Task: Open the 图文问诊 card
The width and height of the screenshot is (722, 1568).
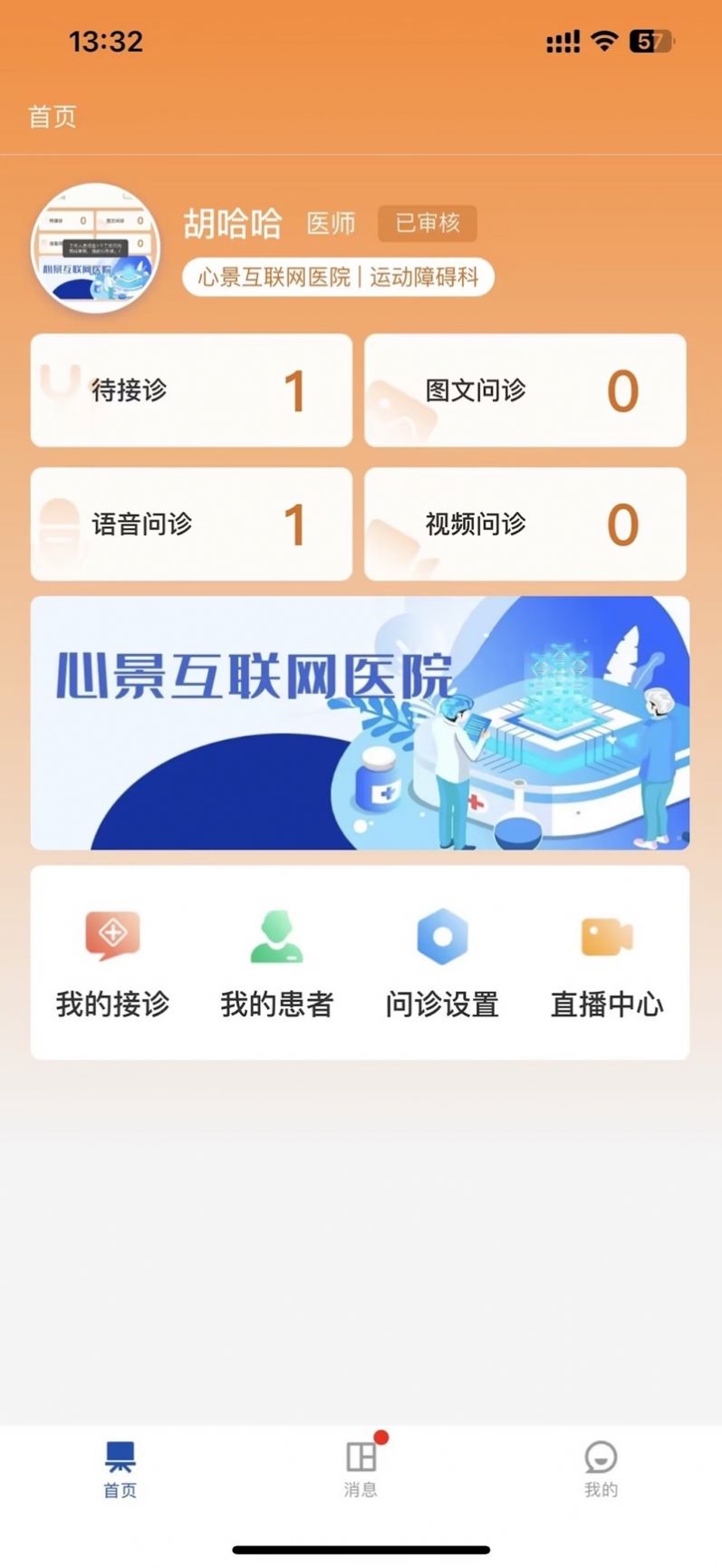Action: (x=525, y=390)
